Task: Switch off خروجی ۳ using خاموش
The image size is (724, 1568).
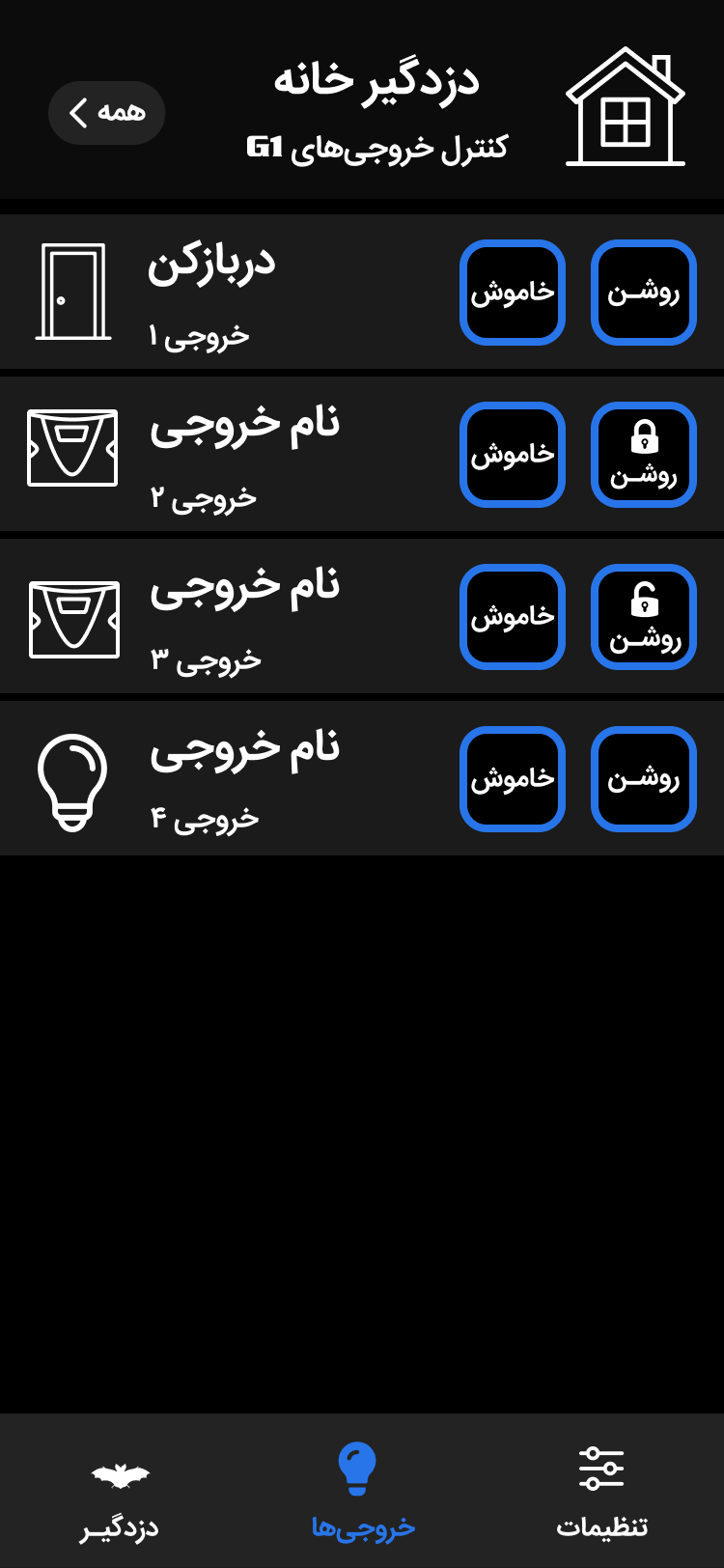Action: (513, 617)
